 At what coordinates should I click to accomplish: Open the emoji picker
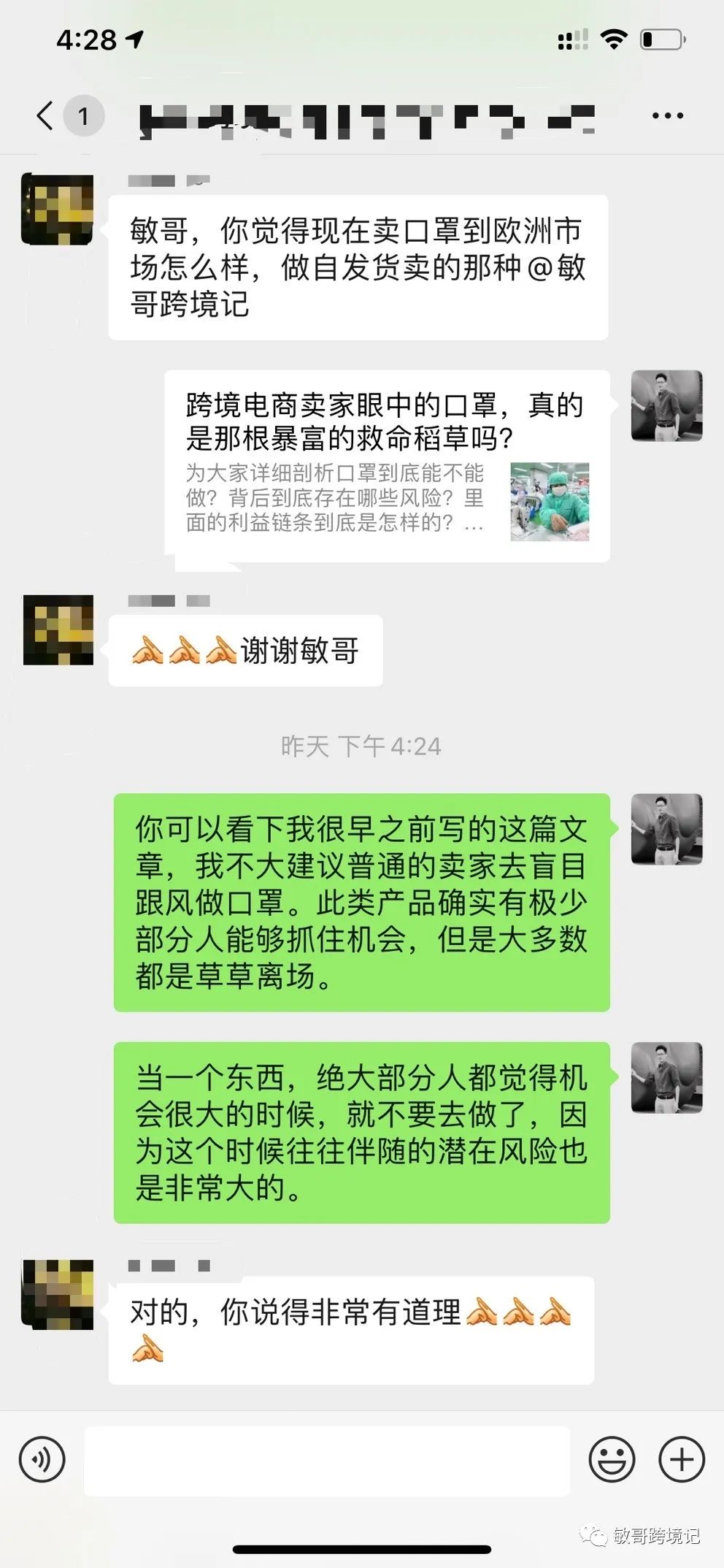point(613,1458)
